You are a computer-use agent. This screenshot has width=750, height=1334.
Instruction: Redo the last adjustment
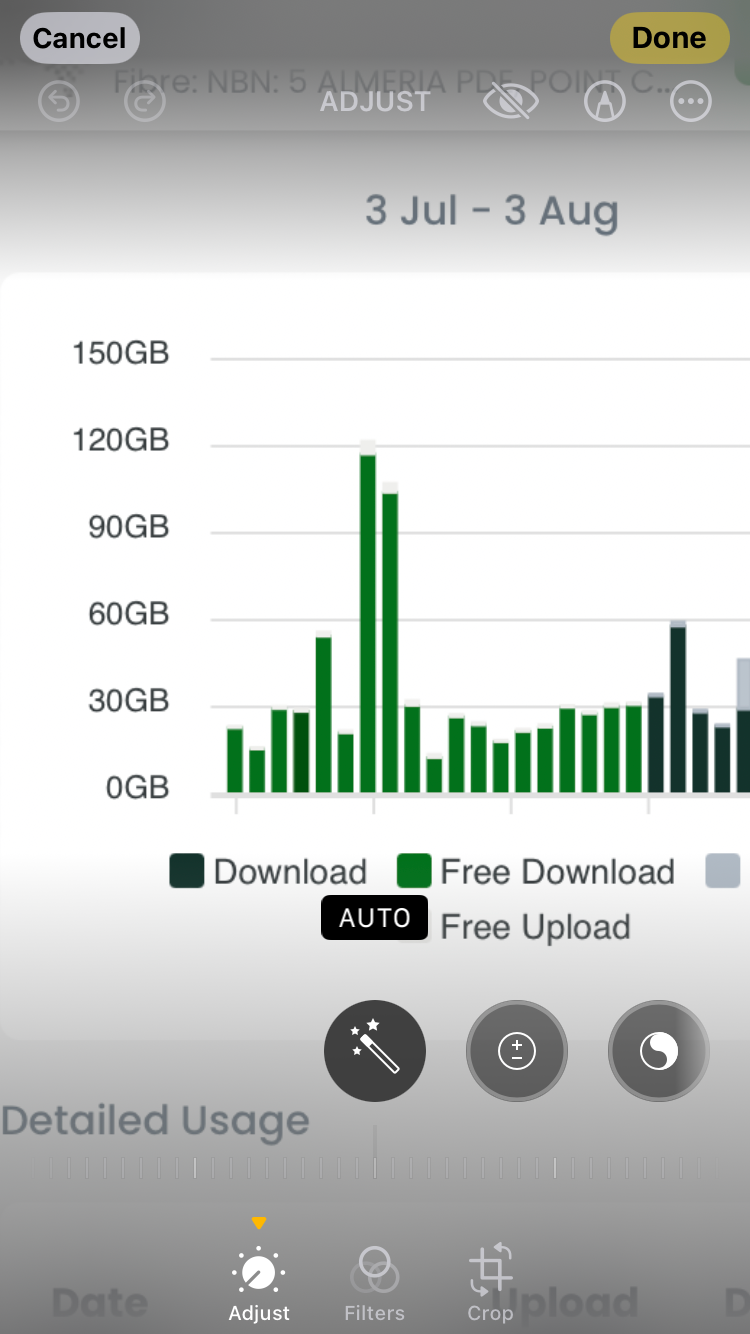[145, 102]
